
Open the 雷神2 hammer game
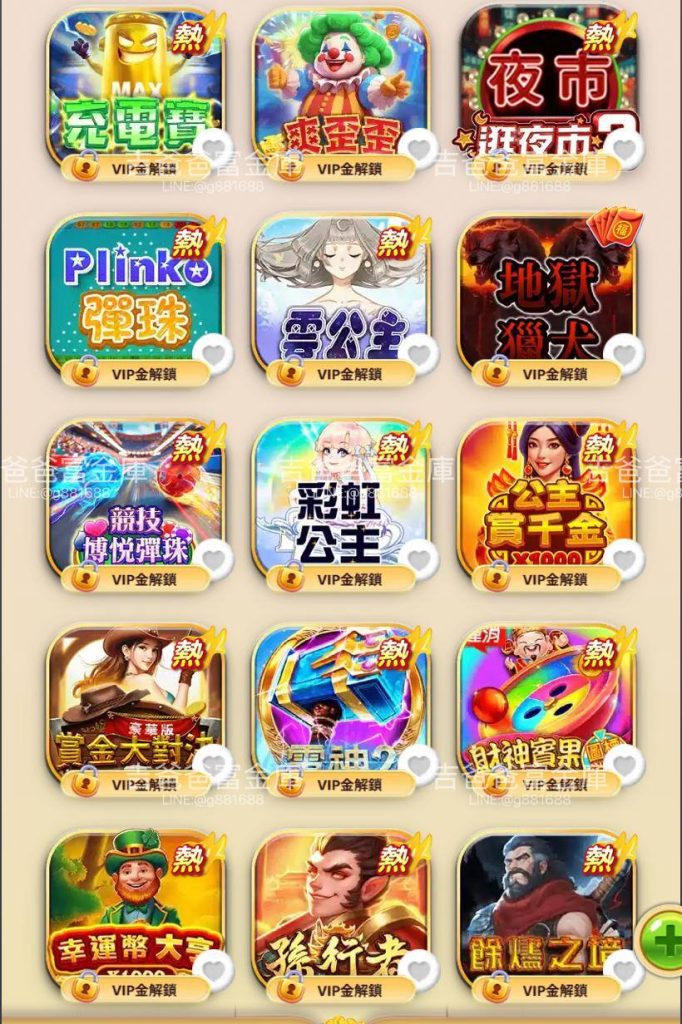[340, 701]
